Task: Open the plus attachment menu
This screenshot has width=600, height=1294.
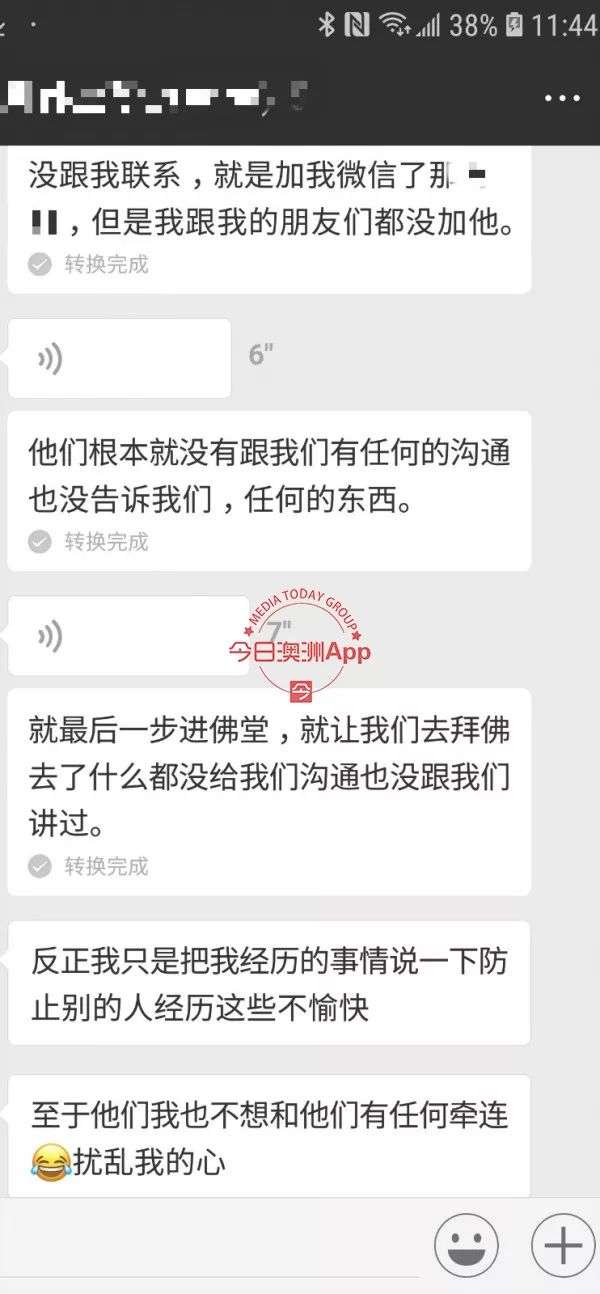Action: click(562, 1245)
